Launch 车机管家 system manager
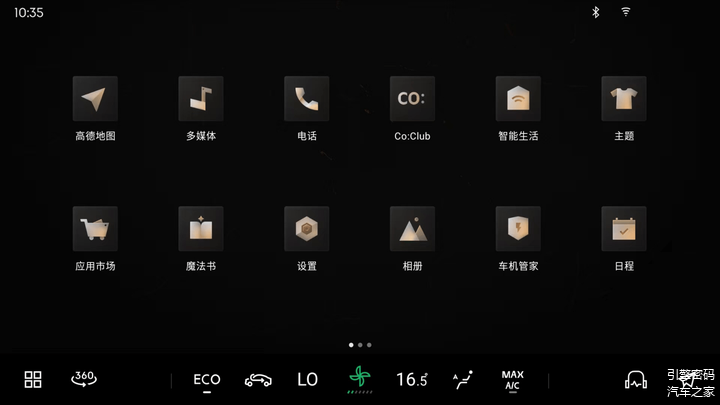720x405 pixels. (x=518, y=229)
